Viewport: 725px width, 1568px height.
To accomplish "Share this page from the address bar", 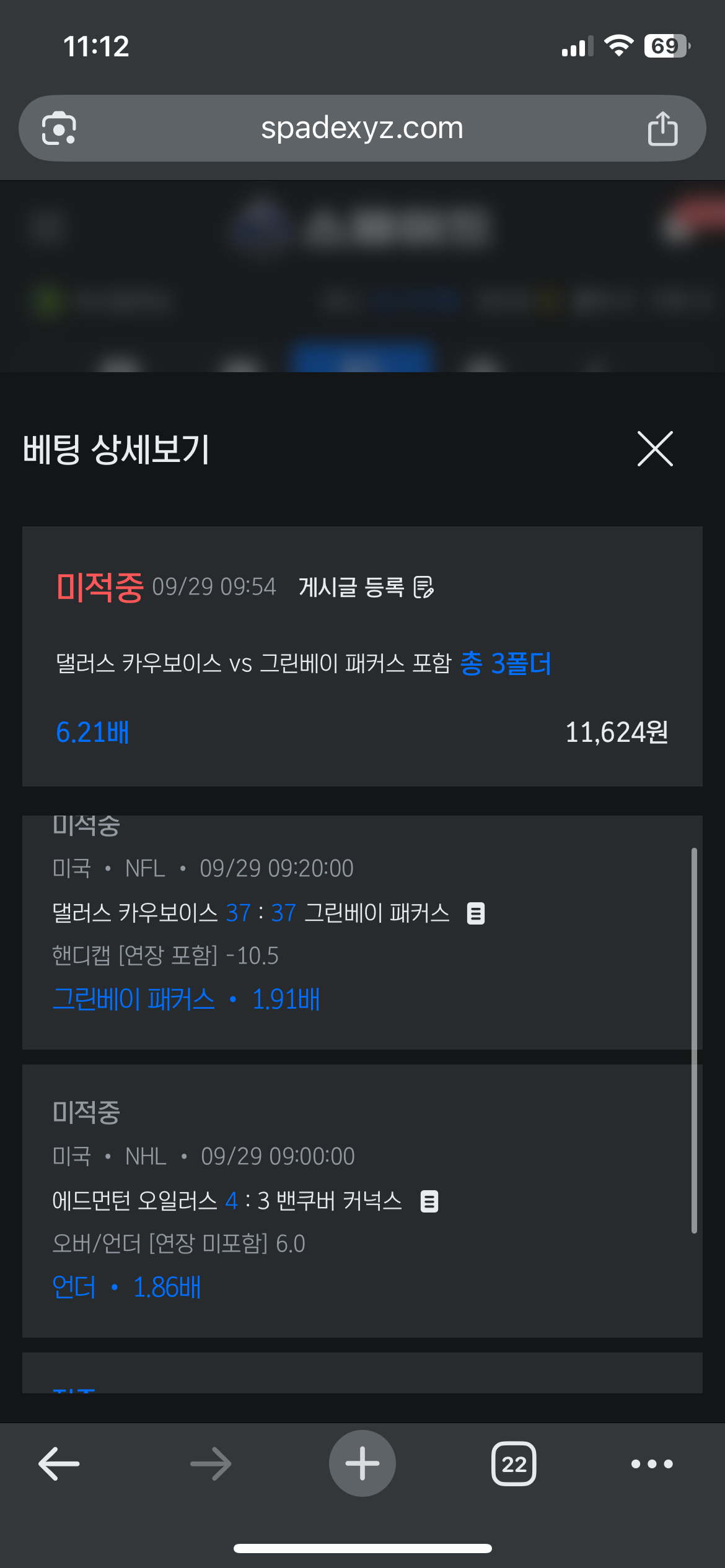I will click(662, 129).
